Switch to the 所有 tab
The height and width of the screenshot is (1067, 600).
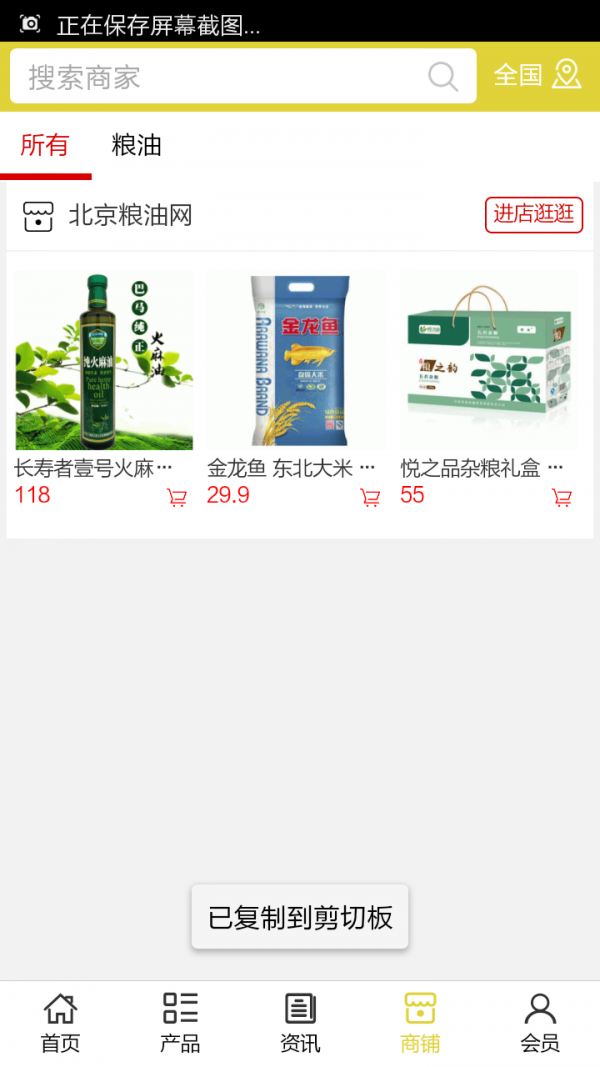pyautogui.click(x=45, y=146)
